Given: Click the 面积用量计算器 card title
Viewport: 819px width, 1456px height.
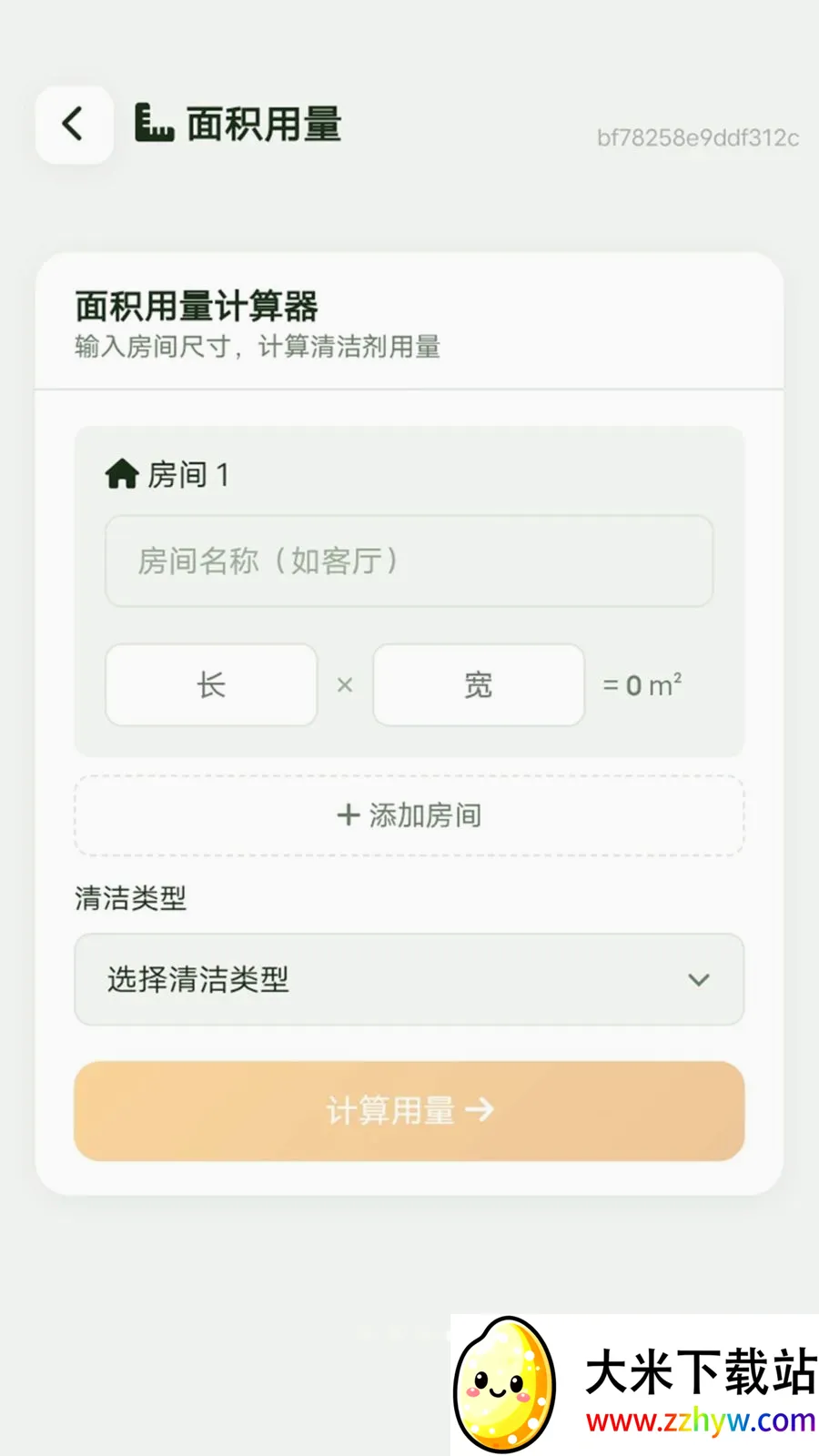Looking at the screenshot, I should tap(197, 308).
